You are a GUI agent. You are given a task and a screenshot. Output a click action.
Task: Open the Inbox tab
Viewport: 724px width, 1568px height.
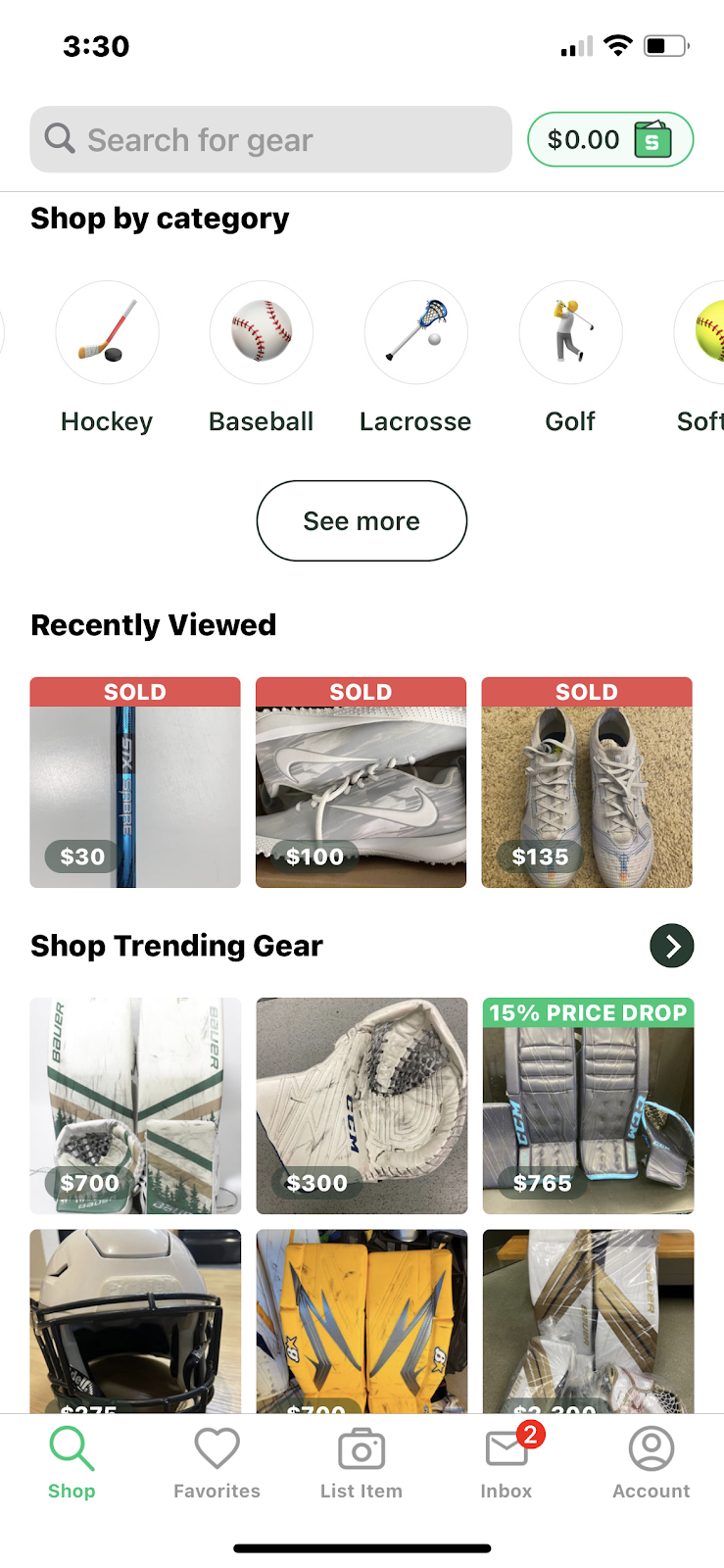507,1462
